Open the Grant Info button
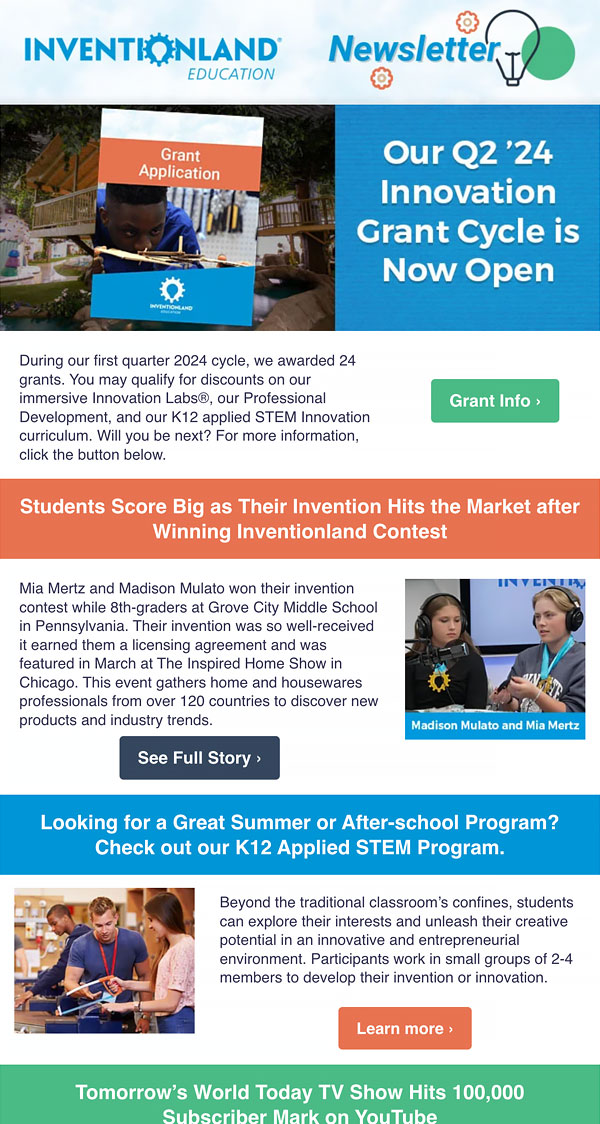Screen dimensions: 600x1124 (x=495, y=401)
